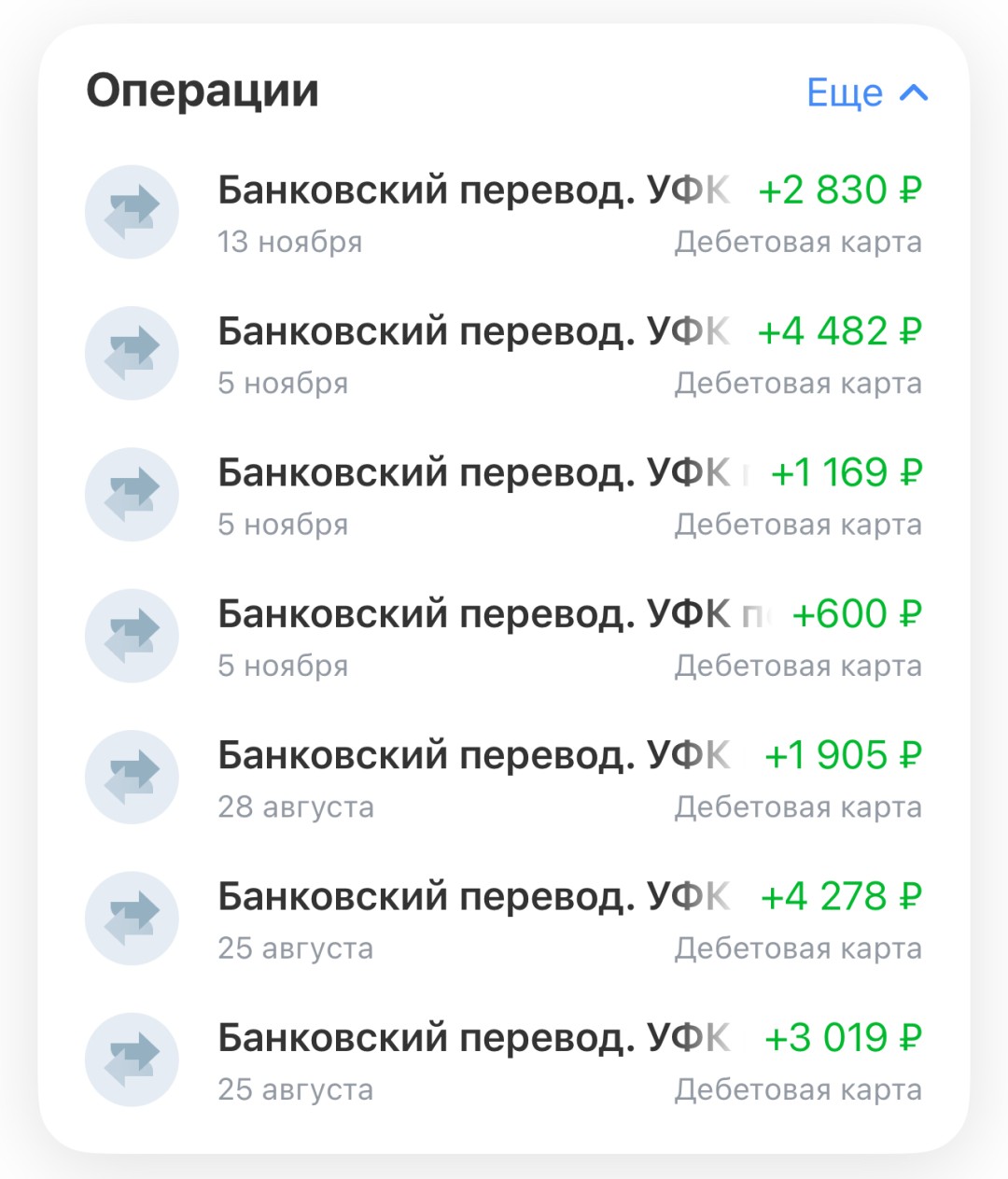The height and width of the screenshot is (1179, 1008).
Task: Open the Еще link
Action: 843,92
